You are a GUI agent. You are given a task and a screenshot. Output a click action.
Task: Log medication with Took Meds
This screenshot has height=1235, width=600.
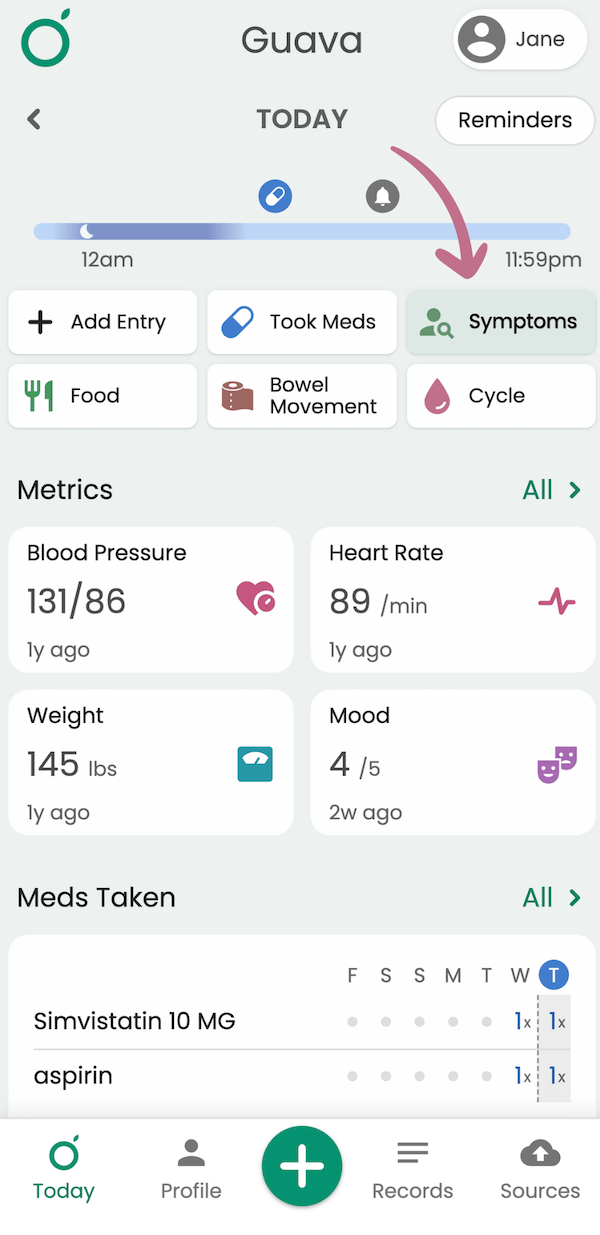coord(302,322)
